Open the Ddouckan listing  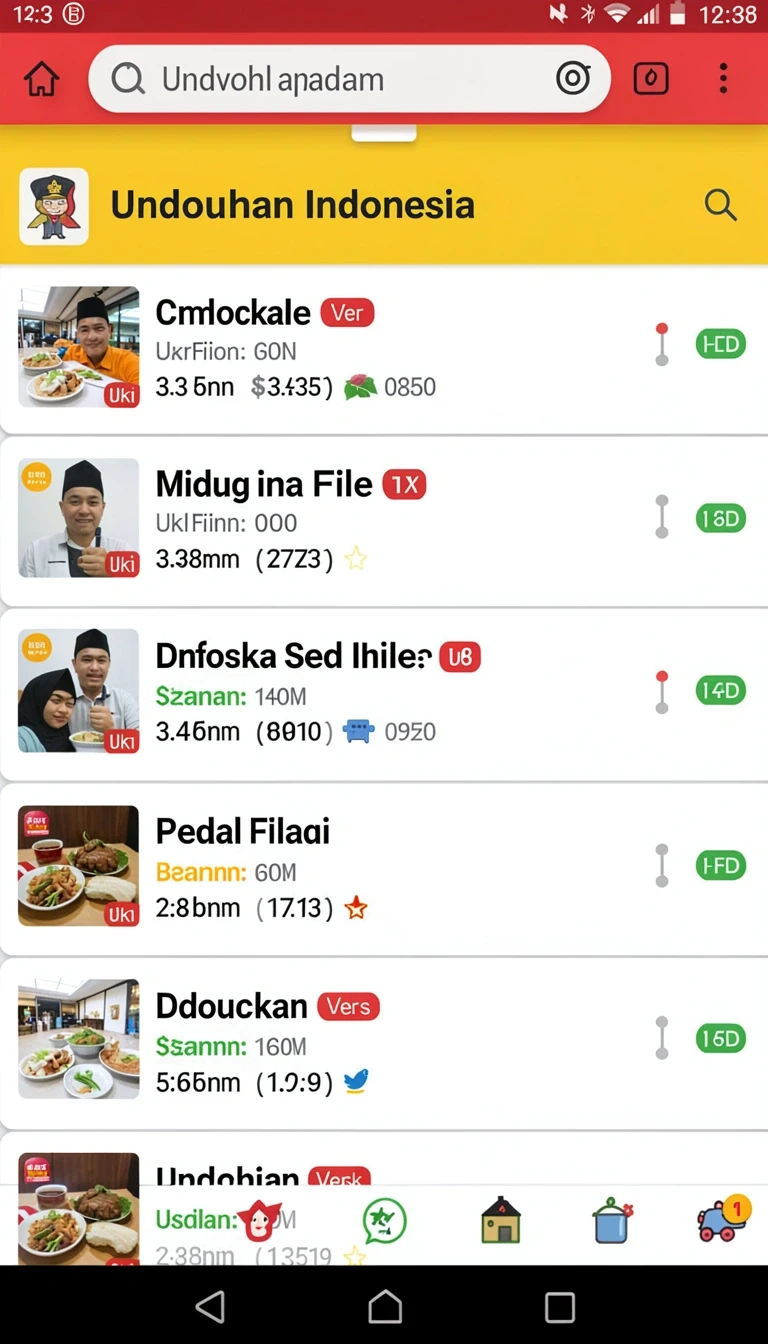(384, 1043)
